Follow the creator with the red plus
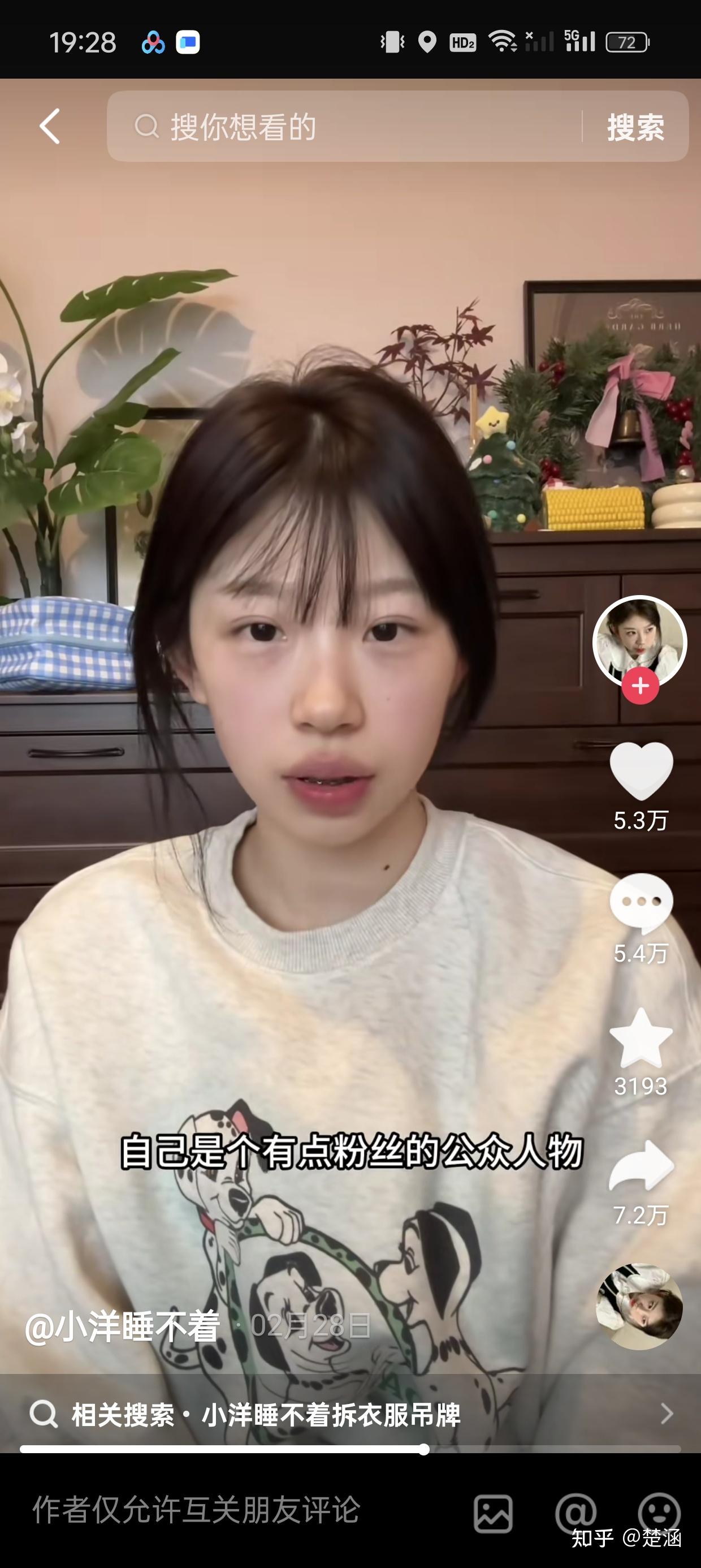701x1568 pixels. tap(640, 686)
